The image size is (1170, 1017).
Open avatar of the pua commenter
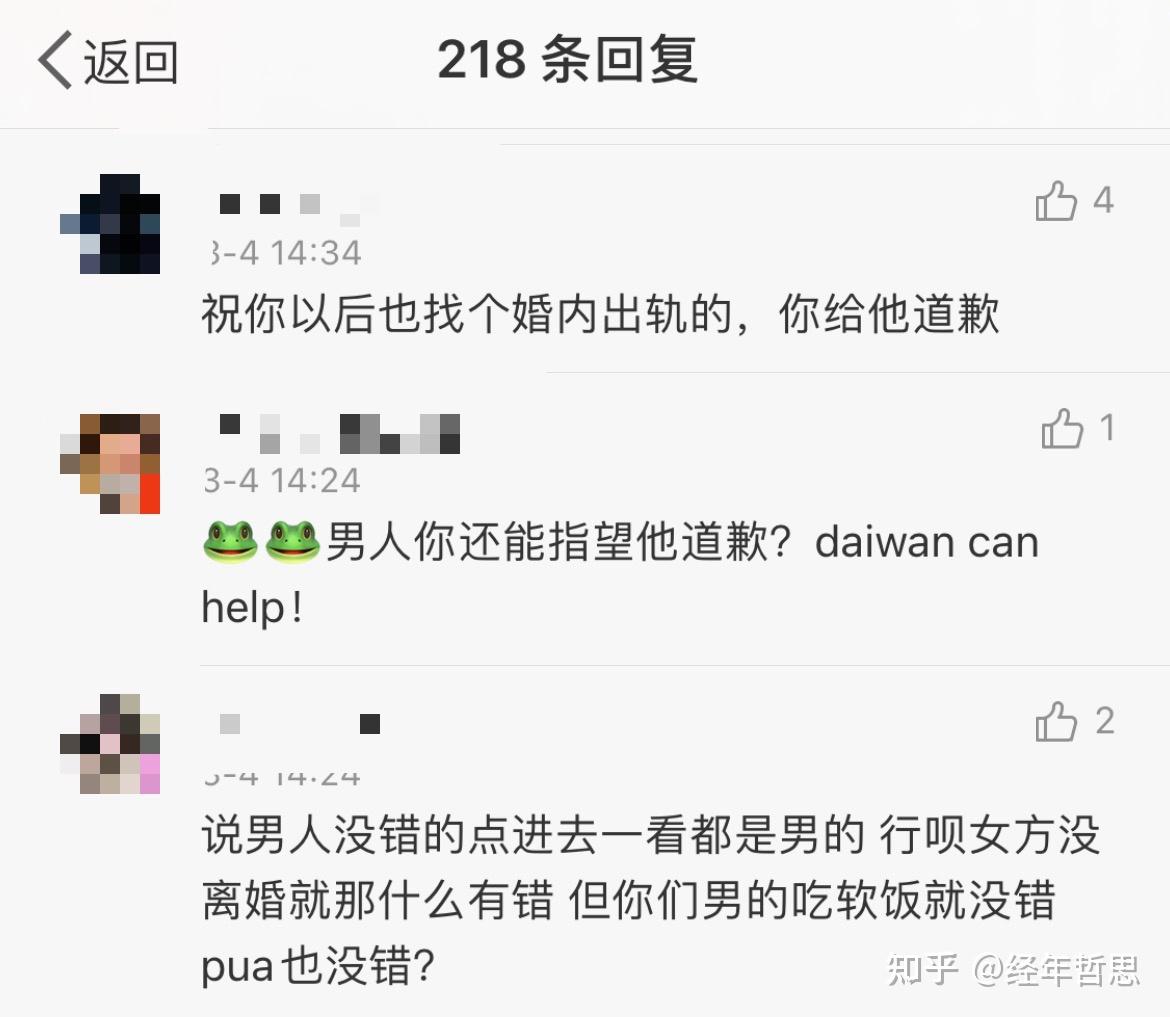pyautogui.click(x=110, y=744)
